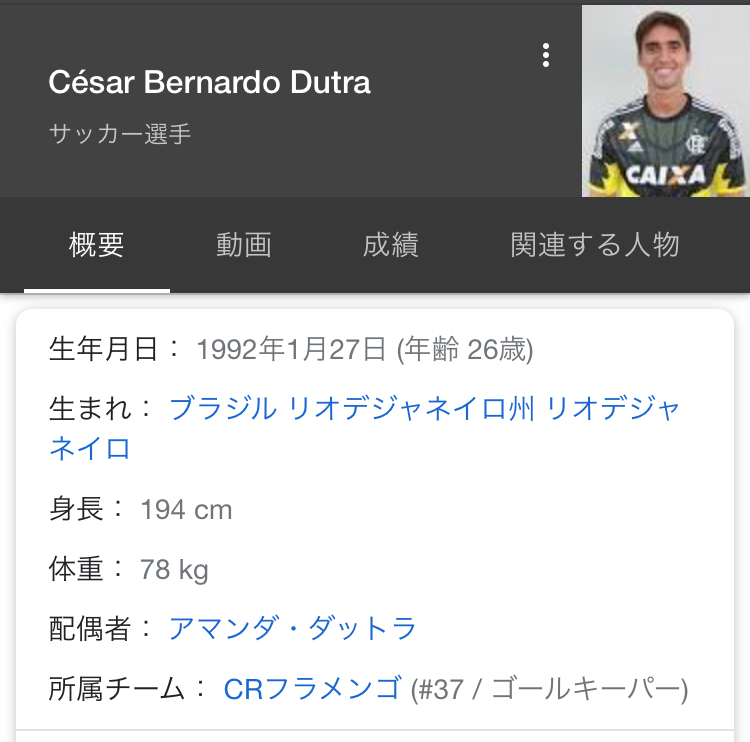Switch to the 関連する人物 tab
The image size is (750, 742).
coord(594,245)
